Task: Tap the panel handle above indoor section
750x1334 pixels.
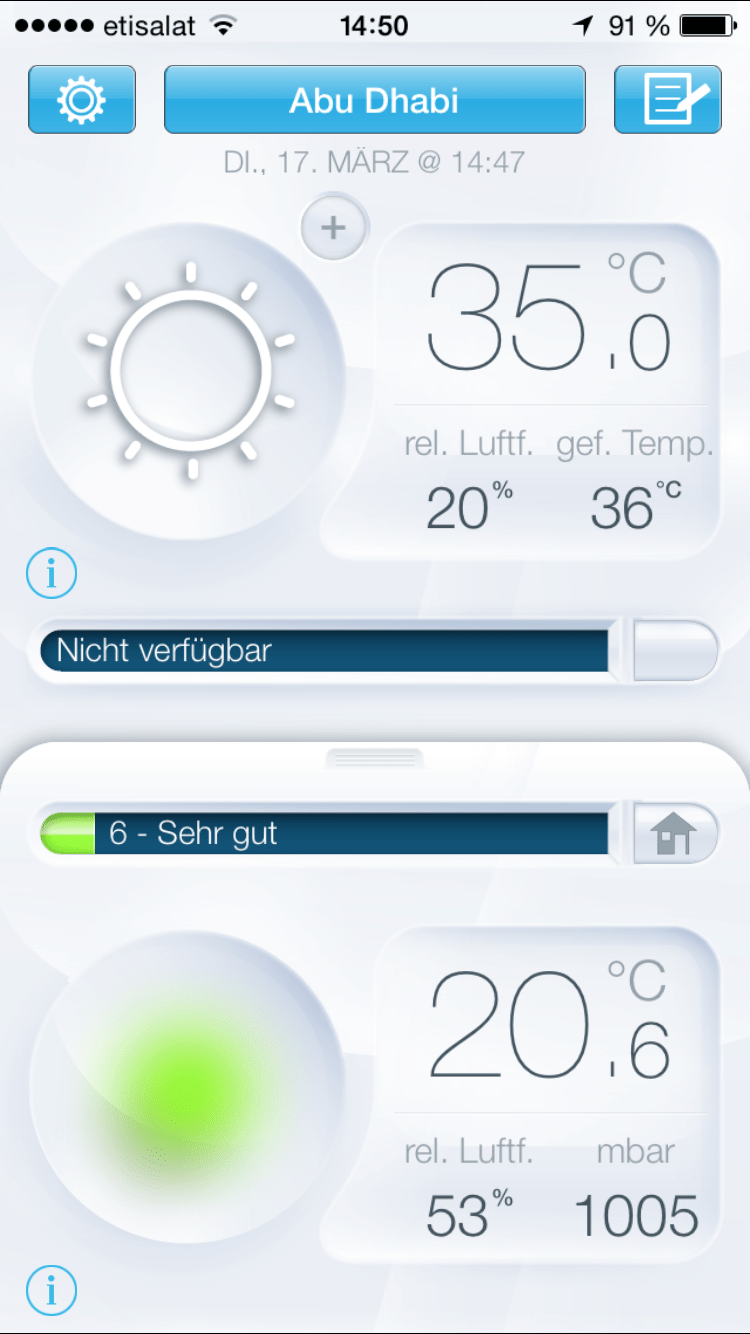Action: pos(374,760)
